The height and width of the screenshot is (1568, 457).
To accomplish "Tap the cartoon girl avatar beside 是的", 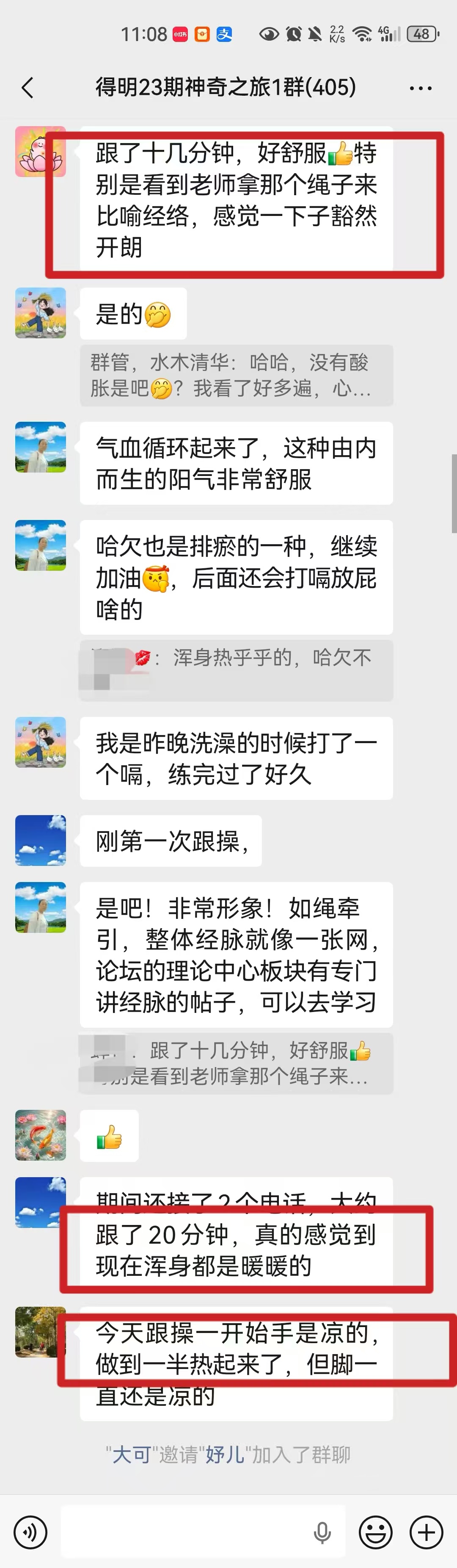I will tap(41, 313).
